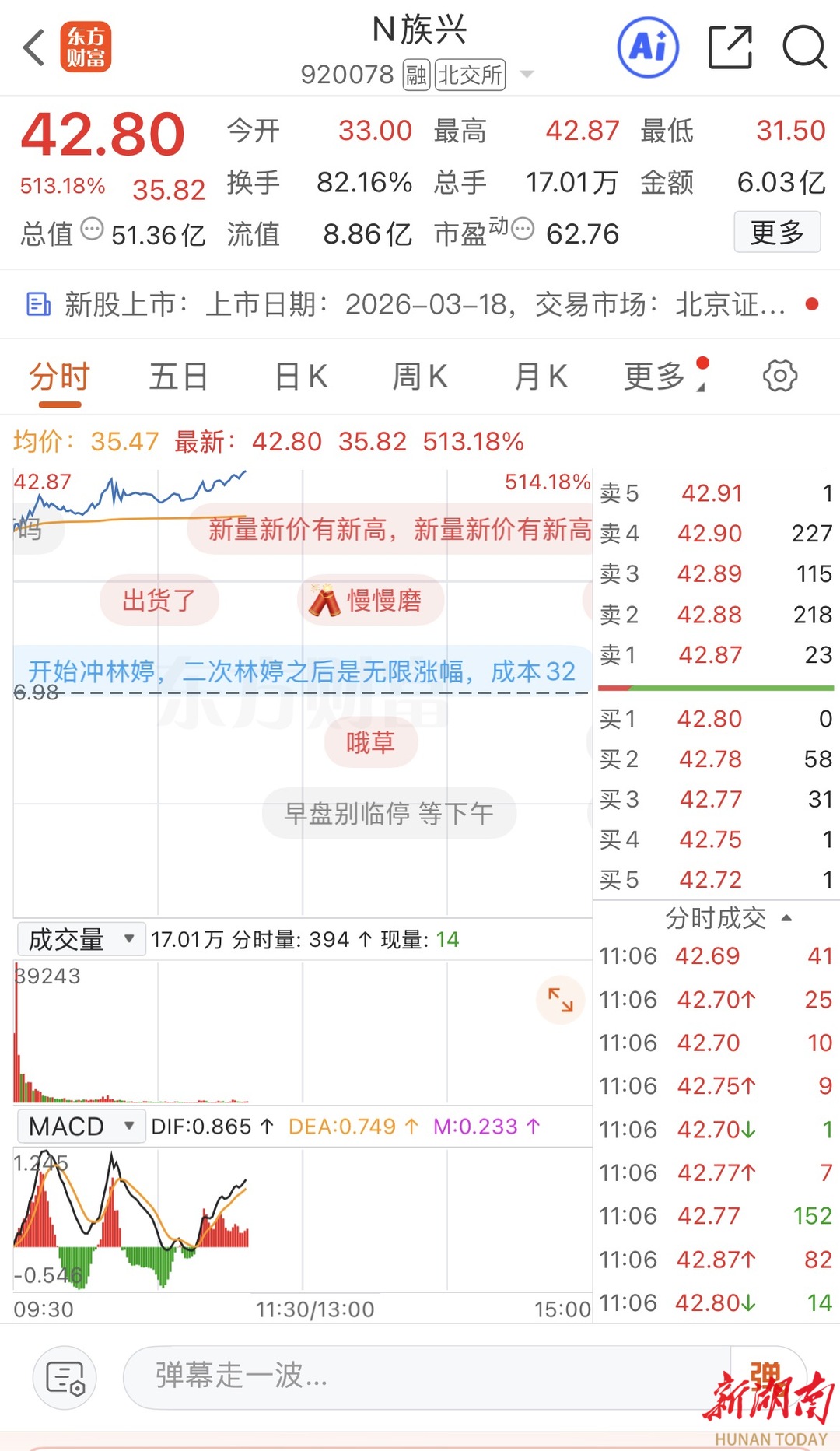This screenshot has height=1451, width=840.
Task: Switch to 五日 chart tab
Action: coord(178,377)
